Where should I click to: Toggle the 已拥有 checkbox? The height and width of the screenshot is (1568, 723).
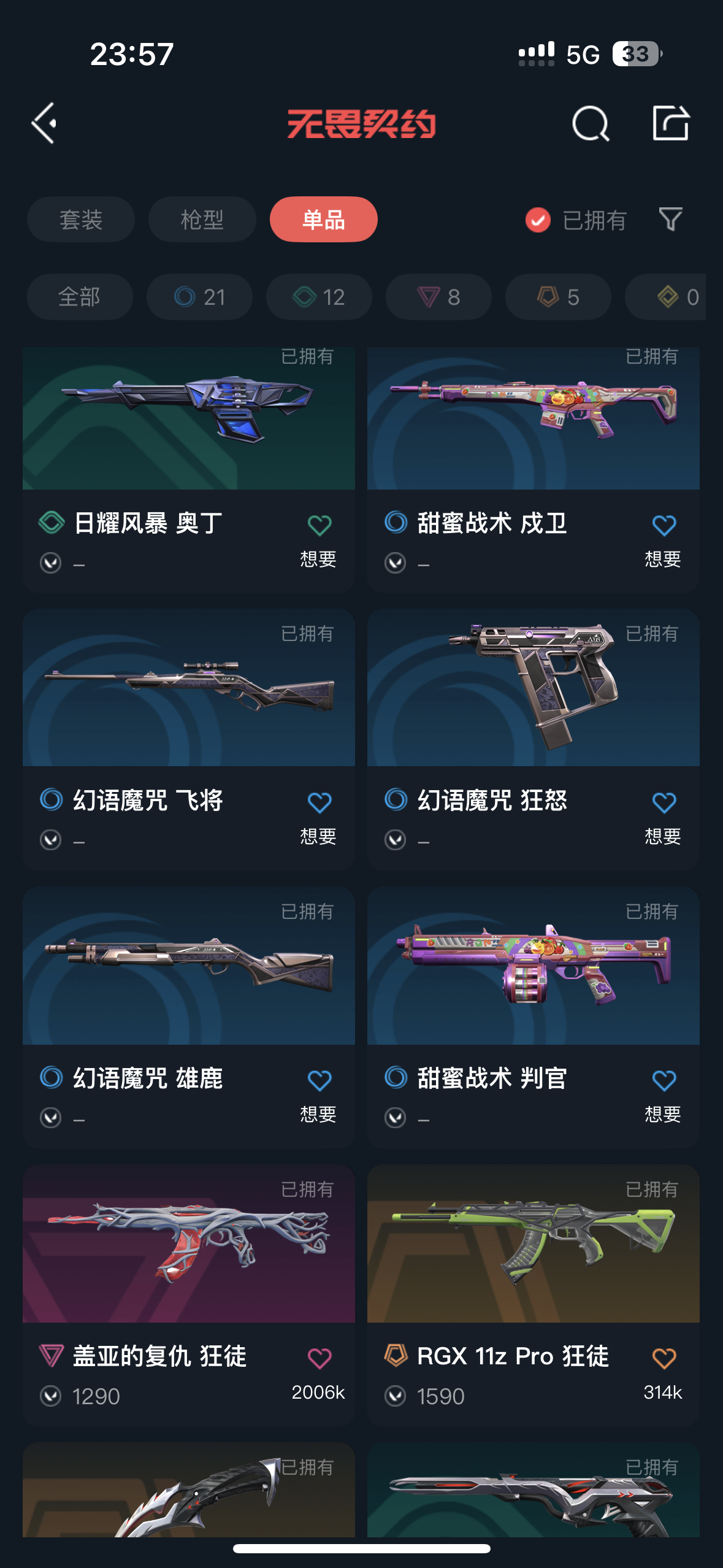[x=538, y=220]
